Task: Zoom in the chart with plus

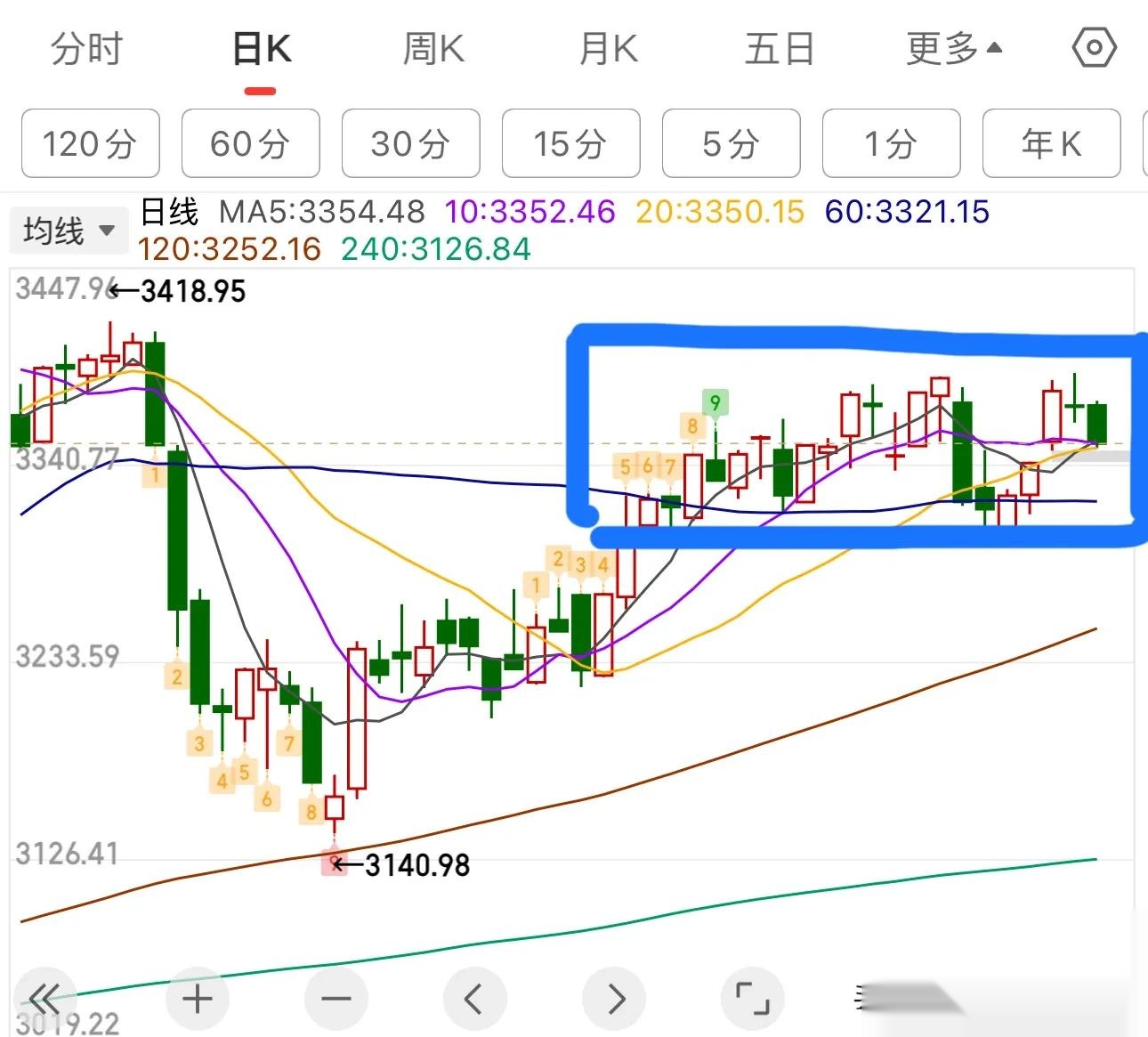Action: pyautogui.click(x=198, y=999)
